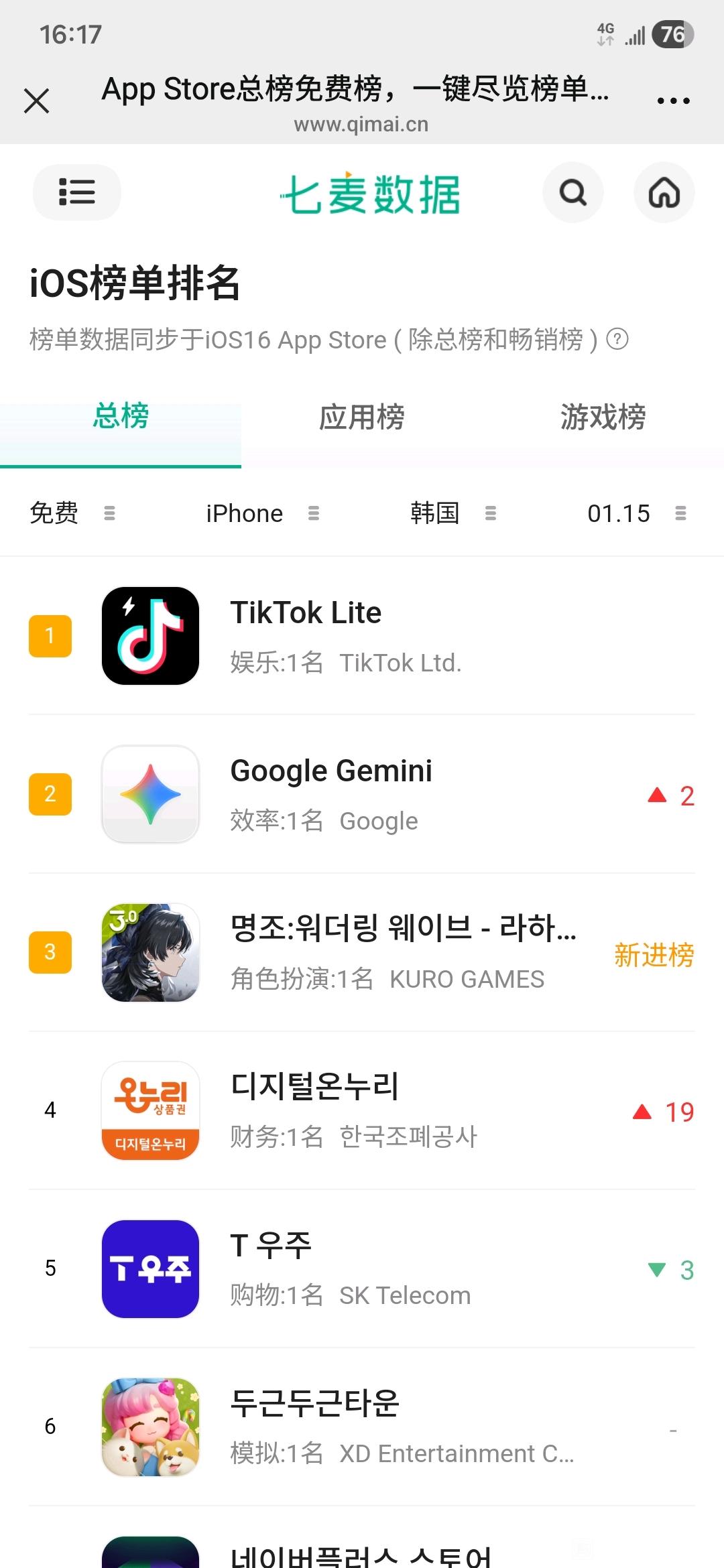Show the help info about chart data

pyautogui.click(x=617, y=339)
